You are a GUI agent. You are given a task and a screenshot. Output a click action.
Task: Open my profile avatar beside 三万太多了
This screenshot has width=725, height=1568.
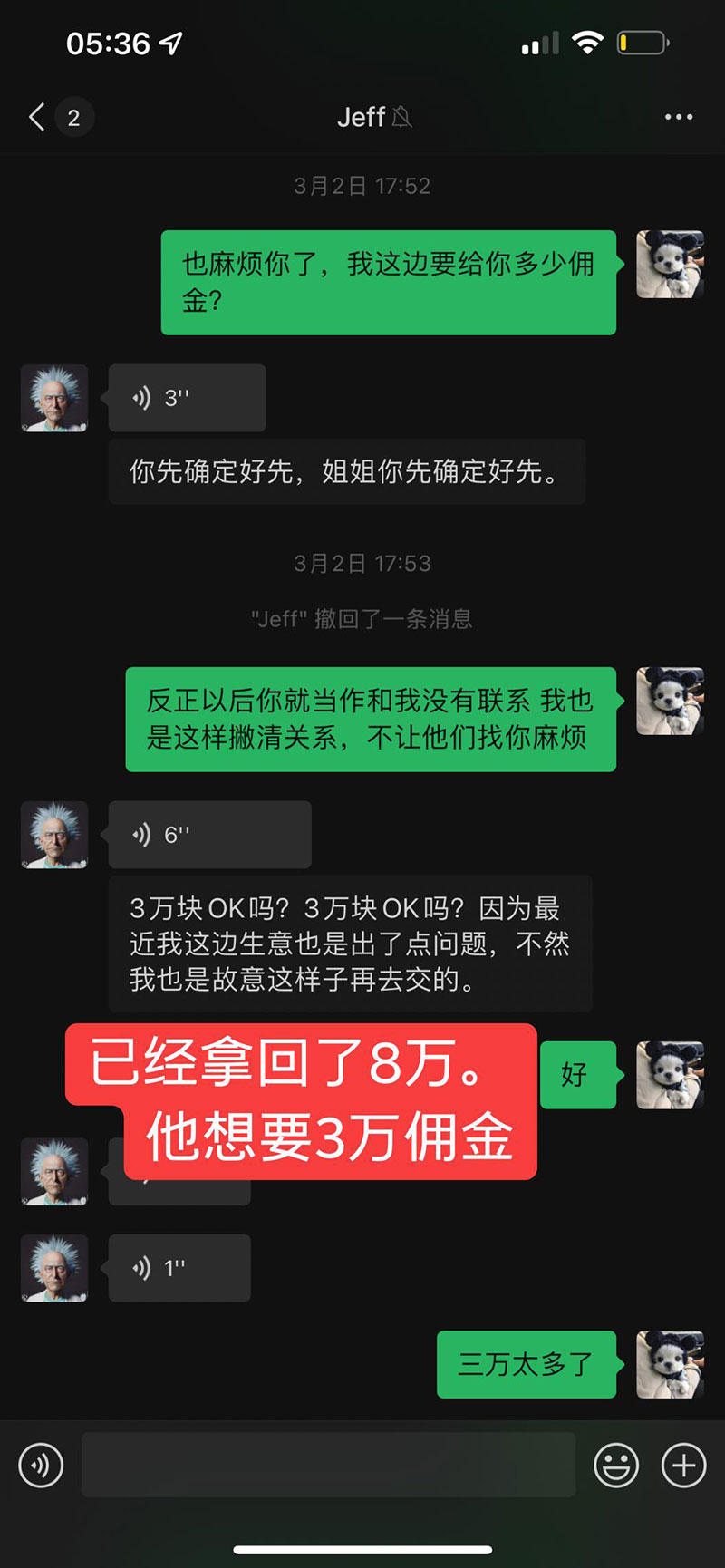670,1364
